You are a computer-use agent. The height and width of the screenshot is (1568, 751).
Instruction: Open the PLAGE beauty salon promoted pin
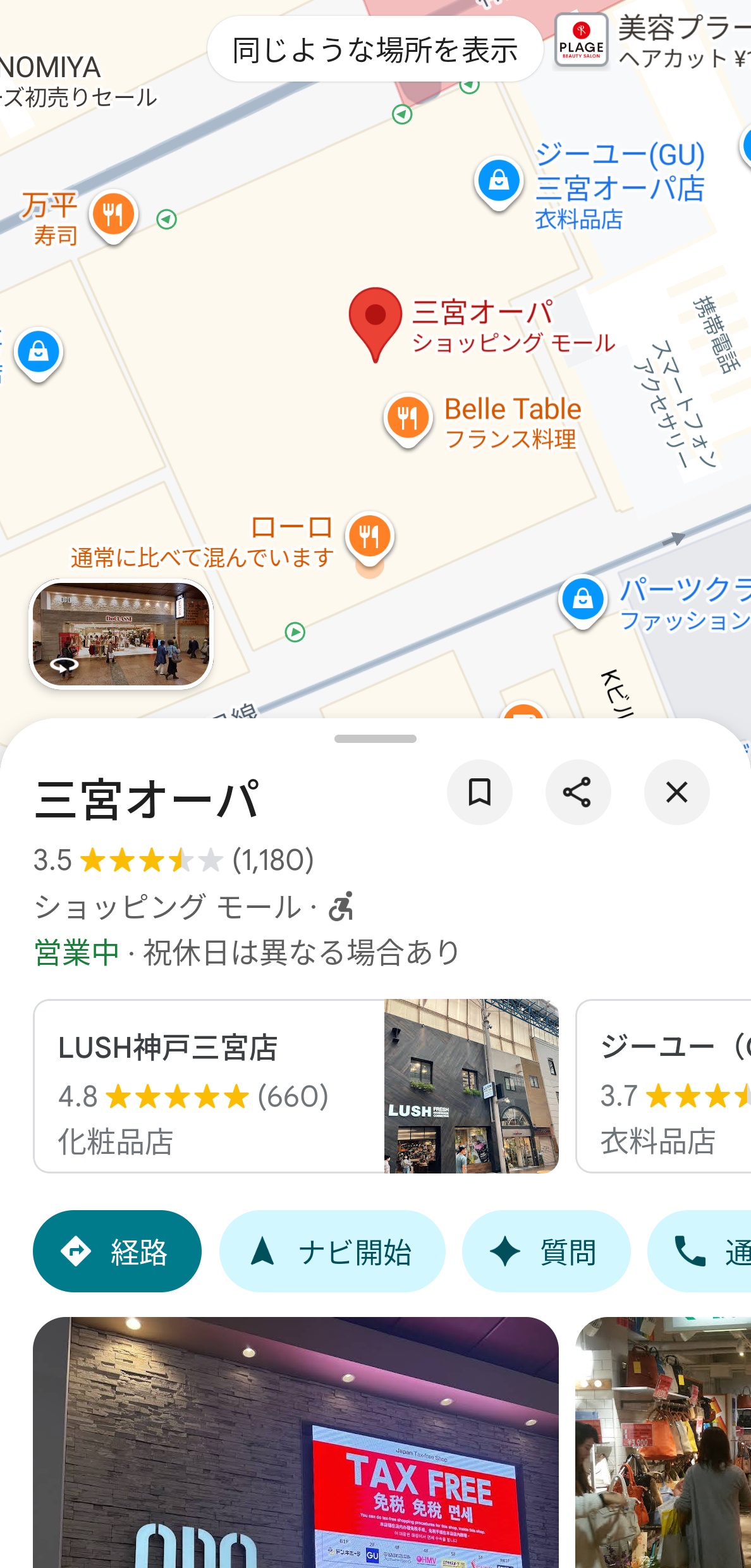click(x=582, y=39)
